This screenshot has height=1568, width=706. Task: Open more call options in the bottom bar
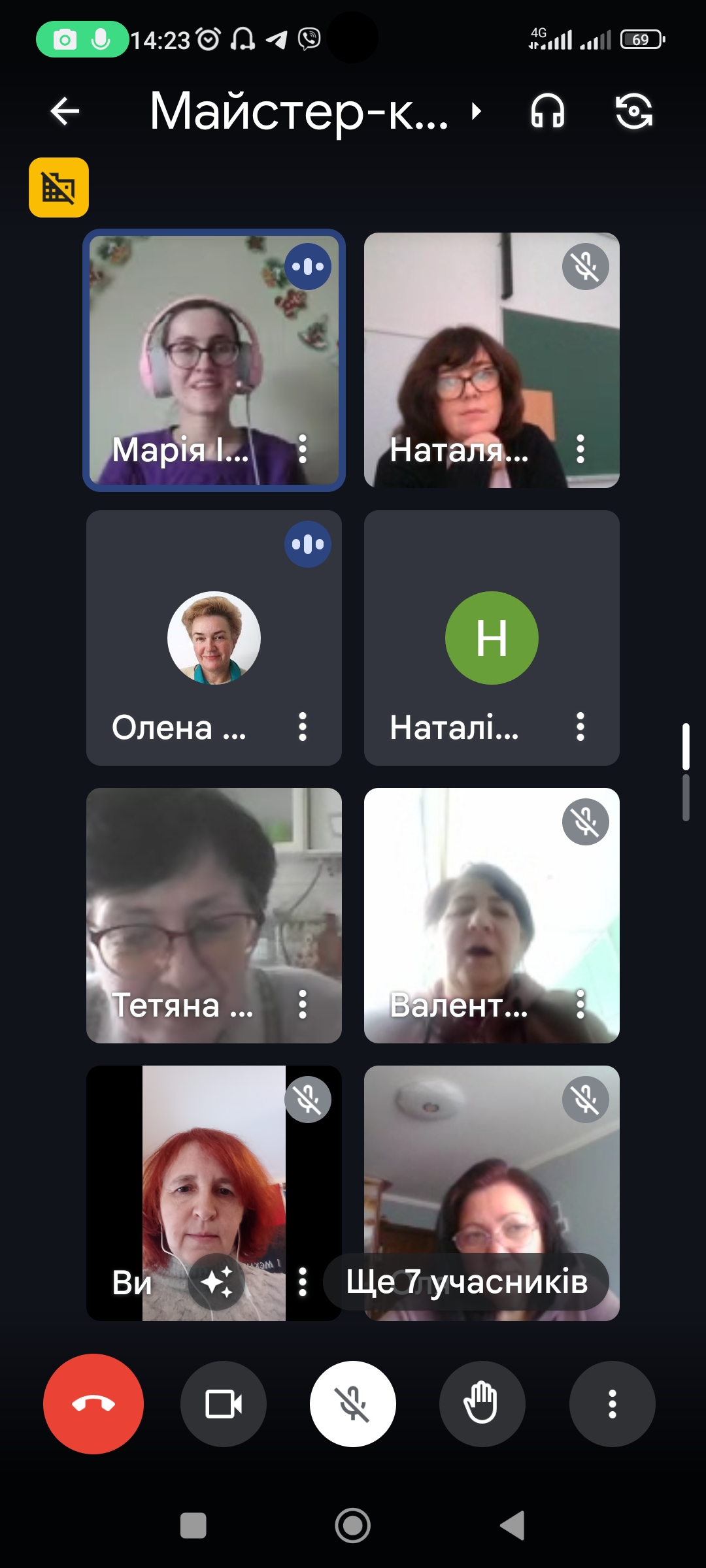tap(612, 1403)
